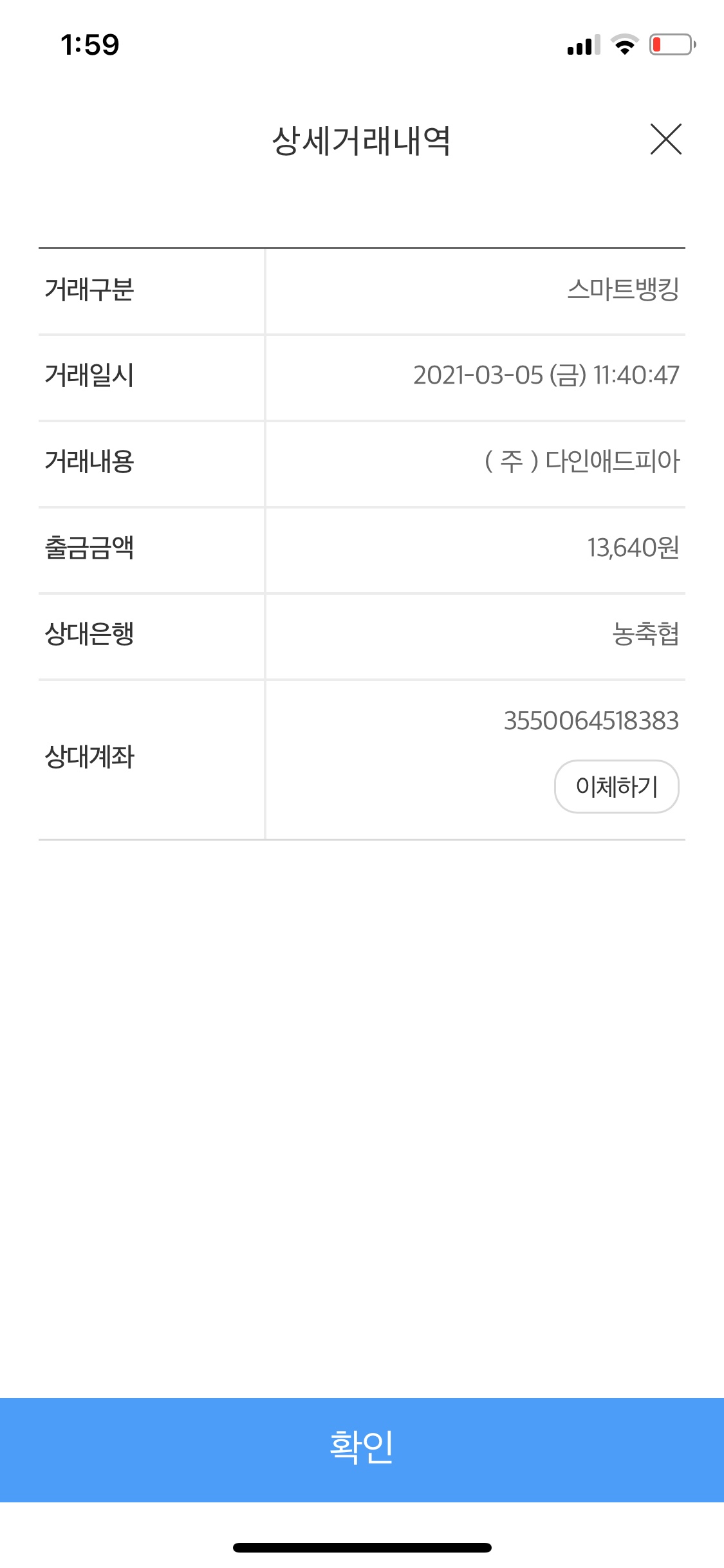Tap the 이체하기 transfer button
This screenshot has width=724, height=1568.
[x=617, y=787]
